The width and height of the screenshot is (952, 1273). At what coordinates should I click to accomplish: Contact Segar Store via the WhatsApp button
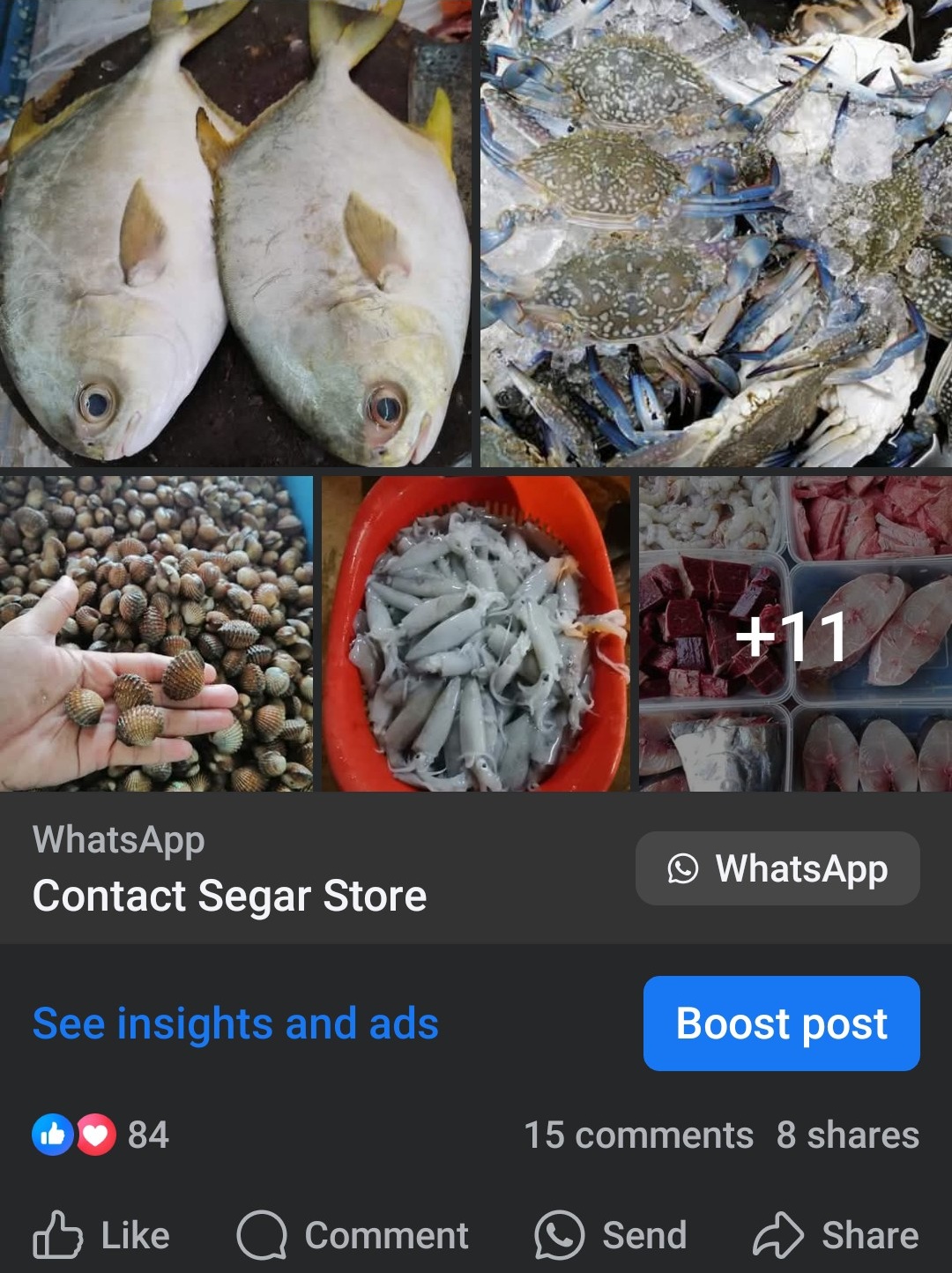[777, 868]
